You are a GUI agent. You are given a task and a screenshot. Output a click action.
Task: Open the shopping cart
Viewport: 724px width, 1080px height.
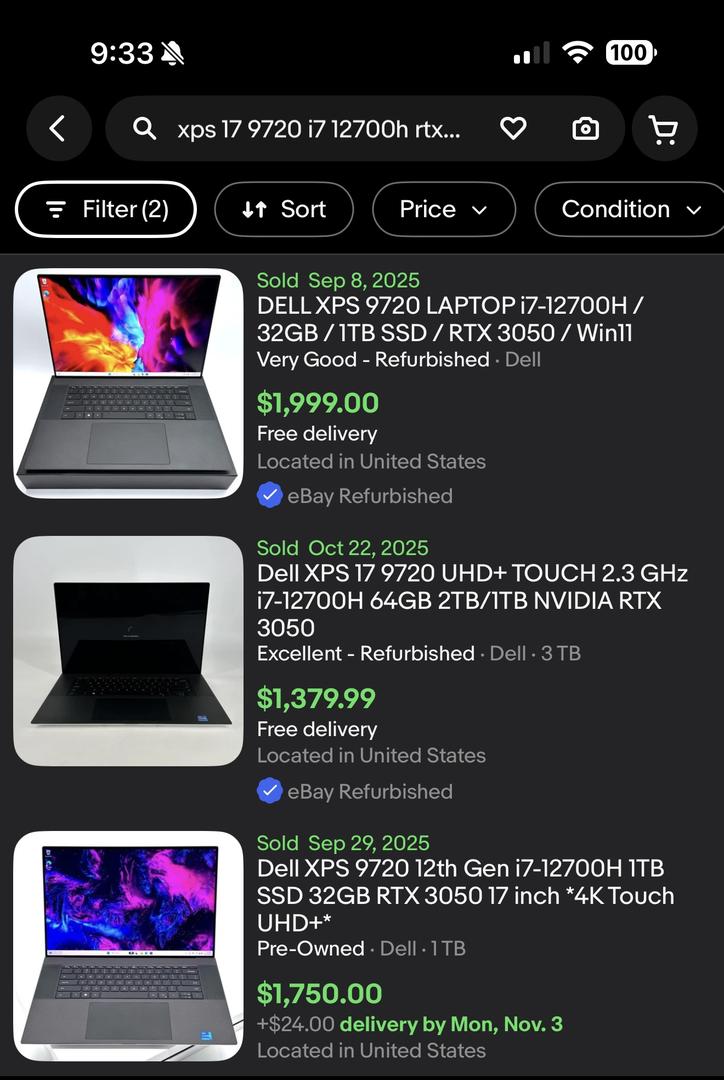[663, 128]
